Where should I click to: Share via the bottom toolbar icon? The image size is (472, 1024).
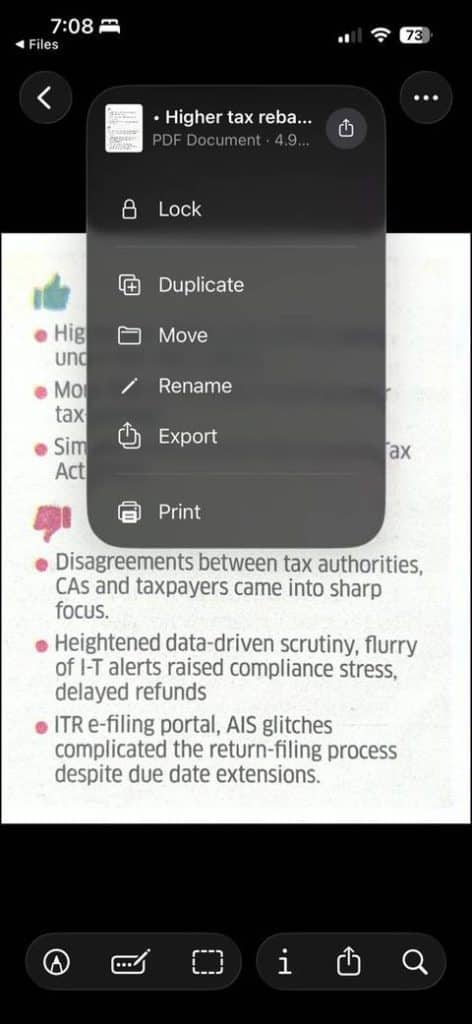tap(349, 962)
